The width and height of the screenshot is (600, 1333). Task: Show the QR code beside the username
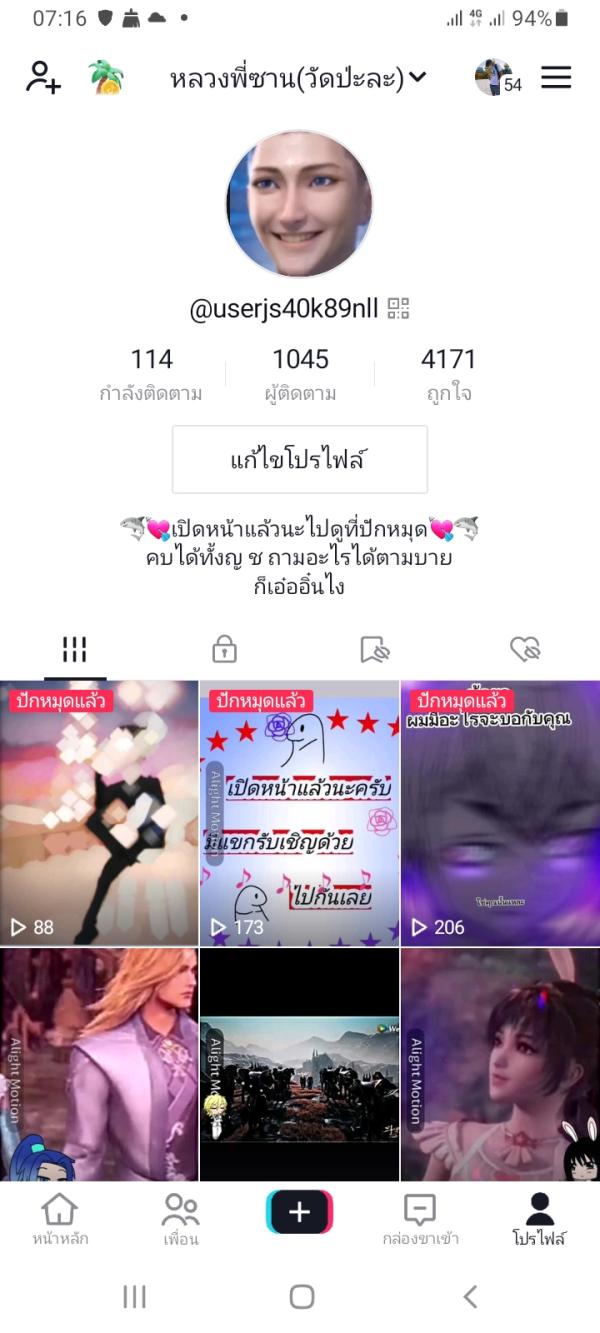click(x=399, y=309)
